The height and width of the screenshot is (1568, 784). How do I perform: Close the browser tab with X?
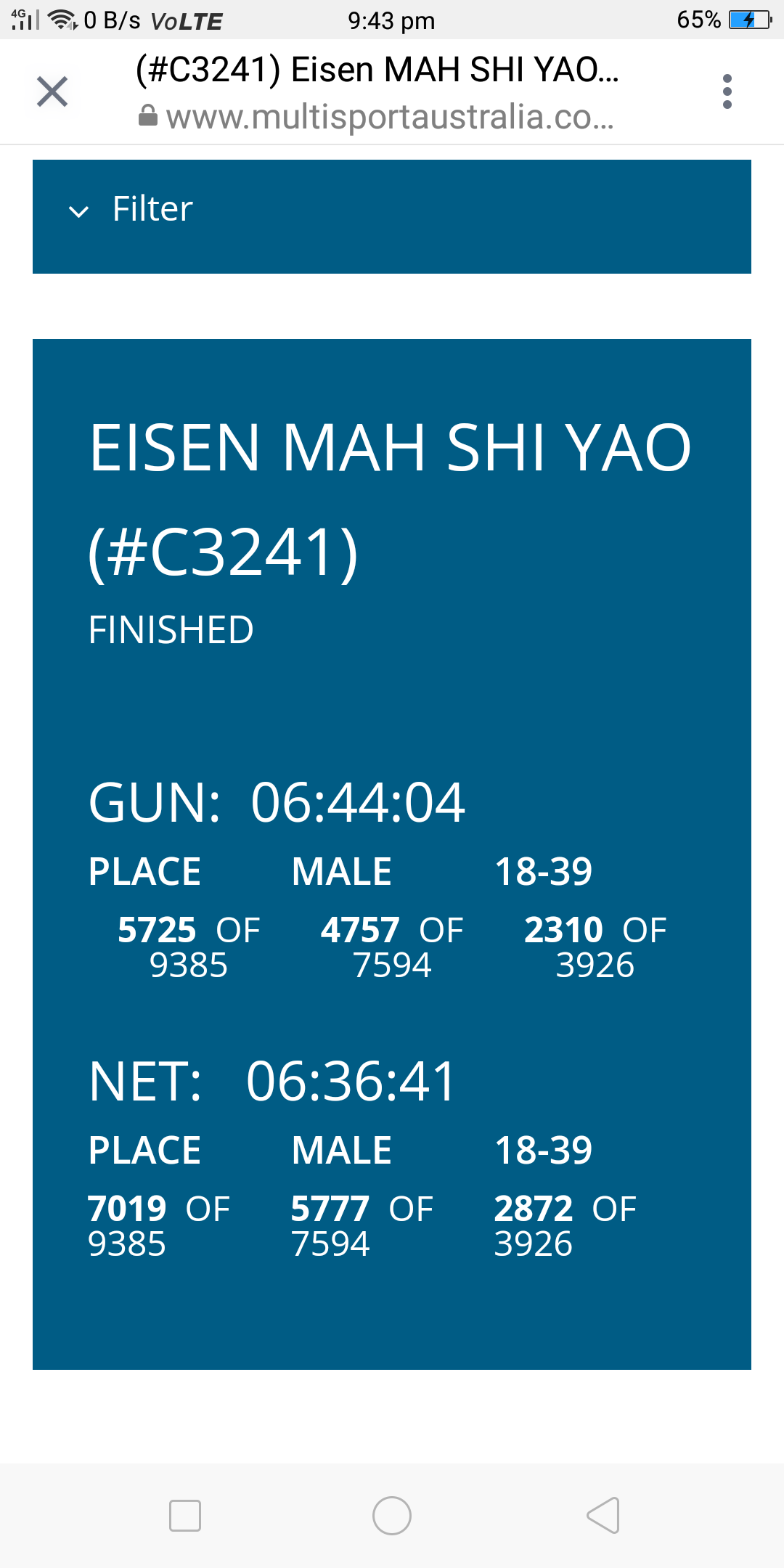52,91
